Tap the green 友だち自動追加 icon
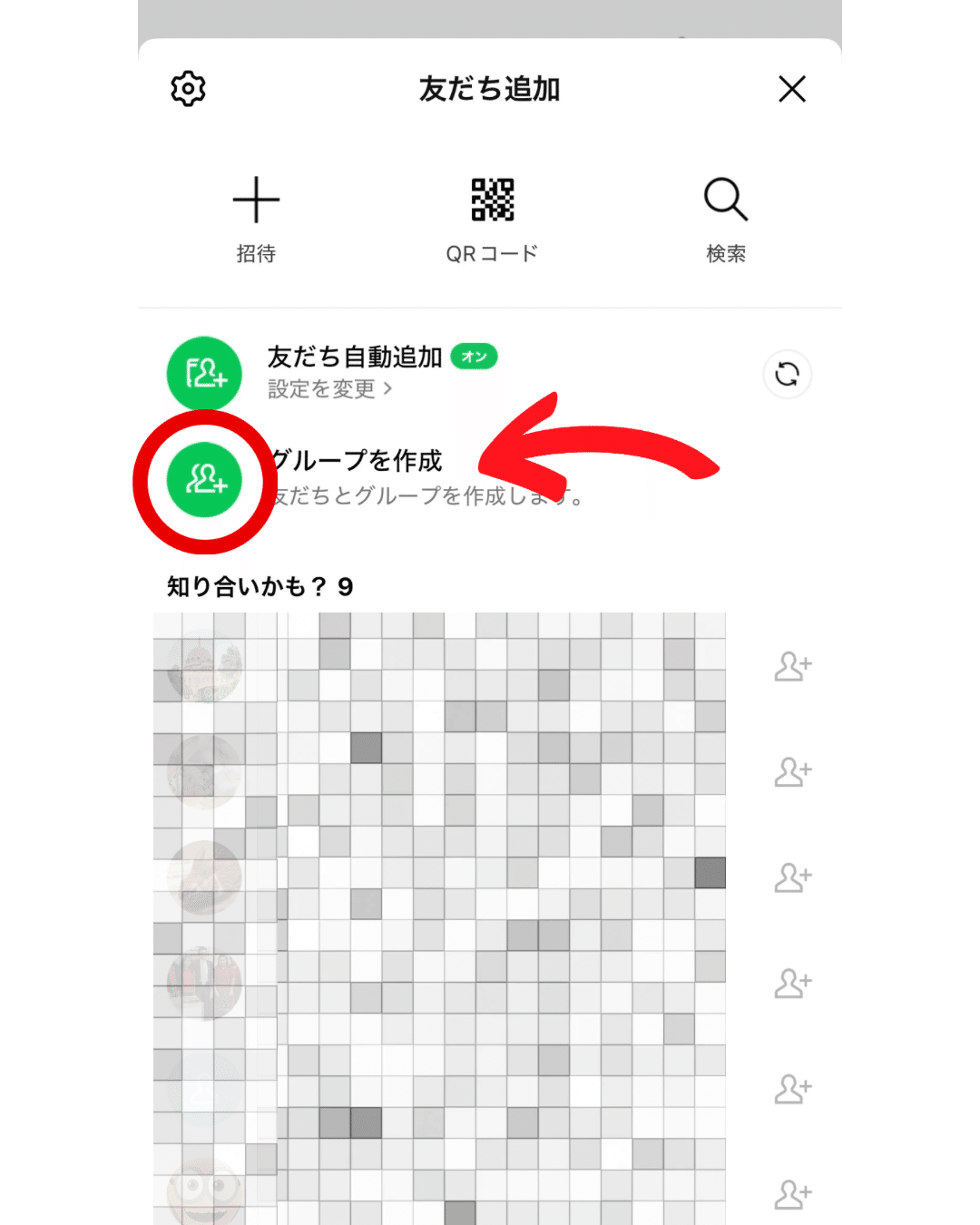The width and height of the screenshot is (980, 1225). (x=203, y=373)
